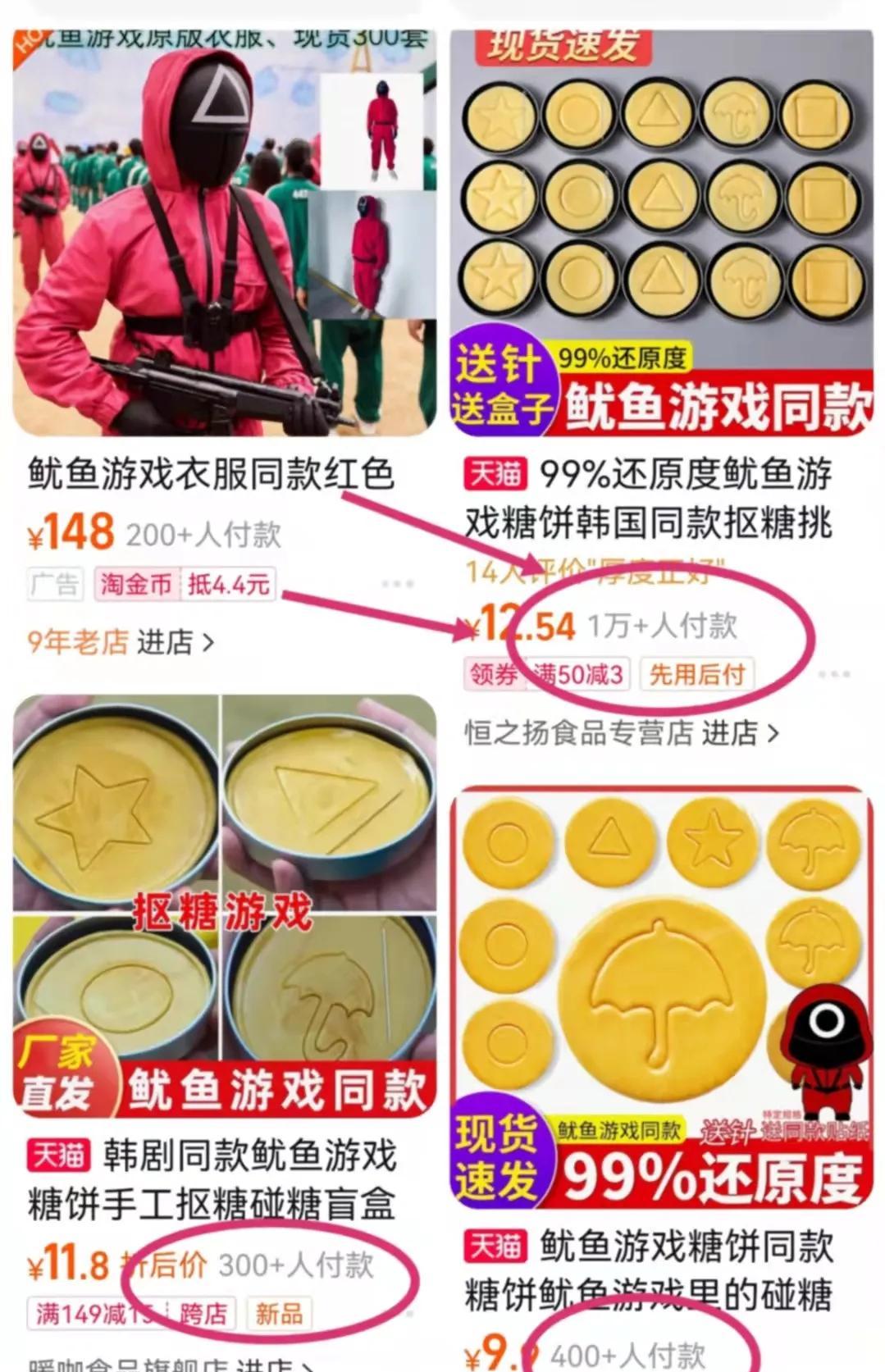Open the red 鱿鱼游戏衣服同款红色 costume product

[x=224, y=238]
